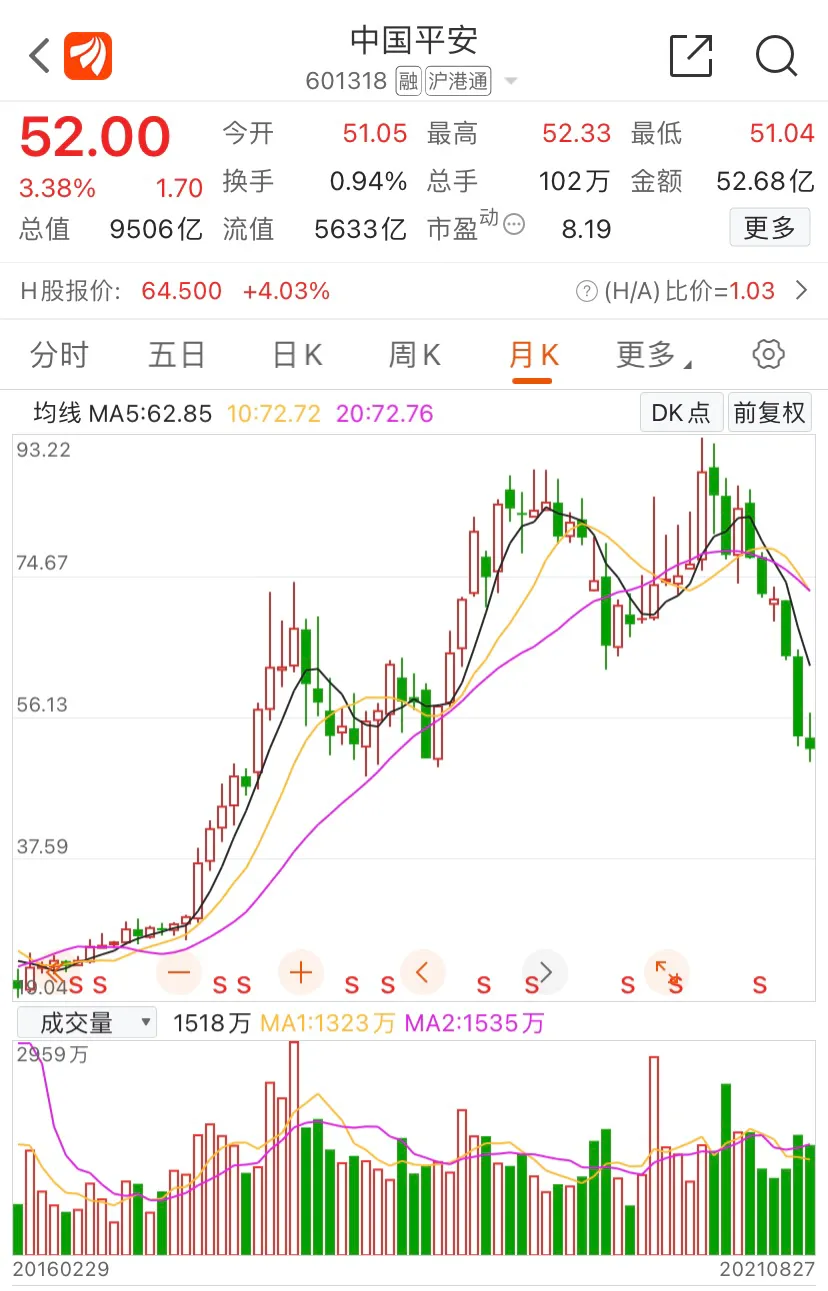Viewport: 828px width, 1291px height.
Task: Switch to the 五日 tab
Action: 177,355
